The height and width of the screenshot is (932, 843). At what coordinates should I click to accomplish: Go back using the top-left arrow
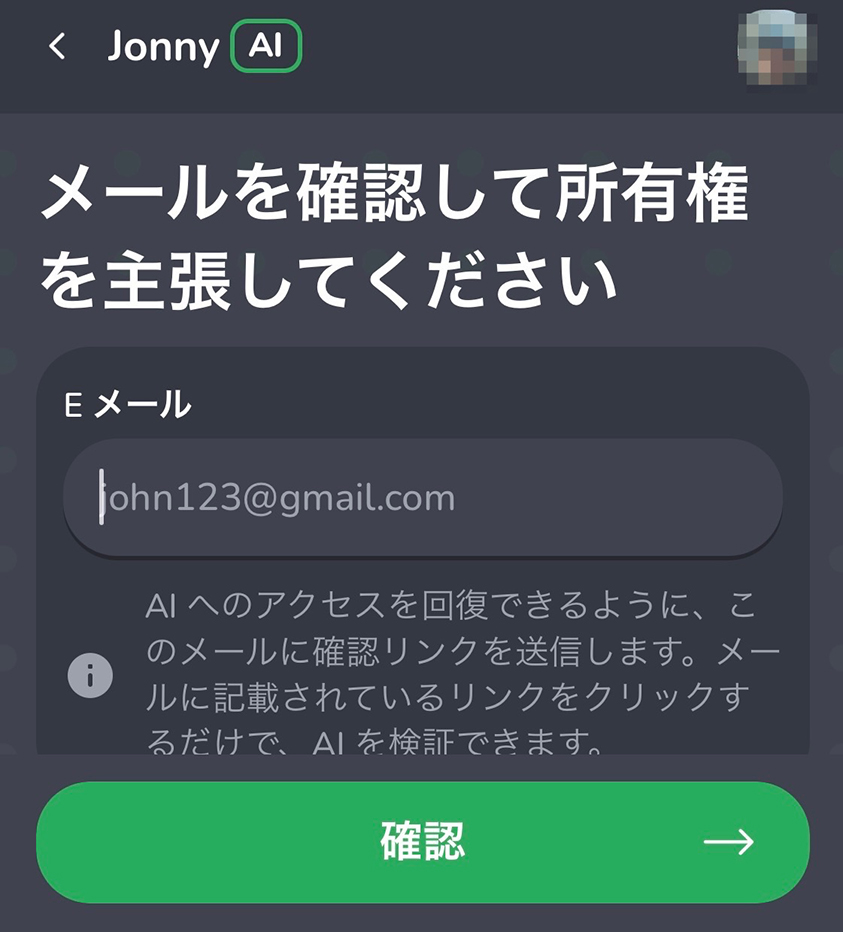[57, 47]
